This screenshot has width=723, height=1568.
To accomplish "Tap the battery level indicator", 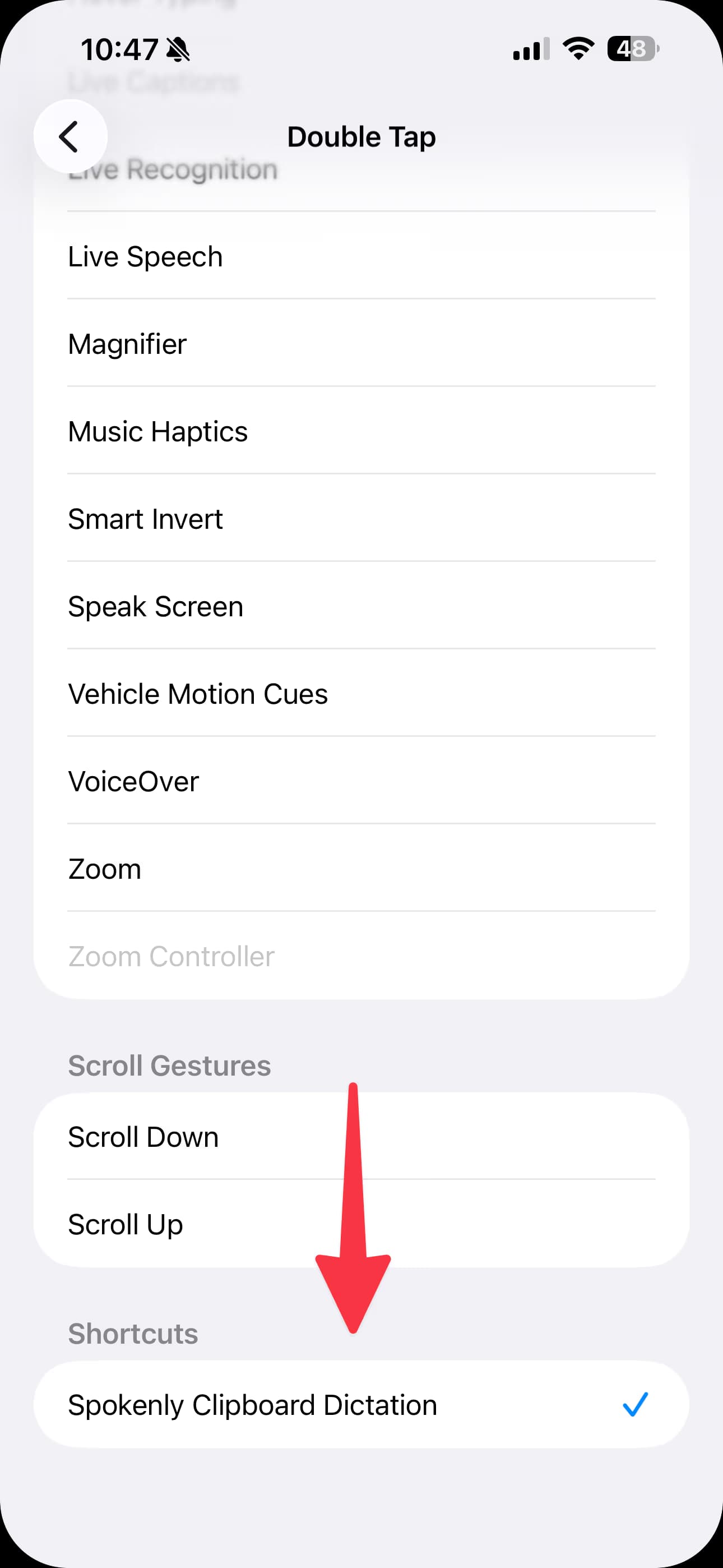I will click(633, 50).
